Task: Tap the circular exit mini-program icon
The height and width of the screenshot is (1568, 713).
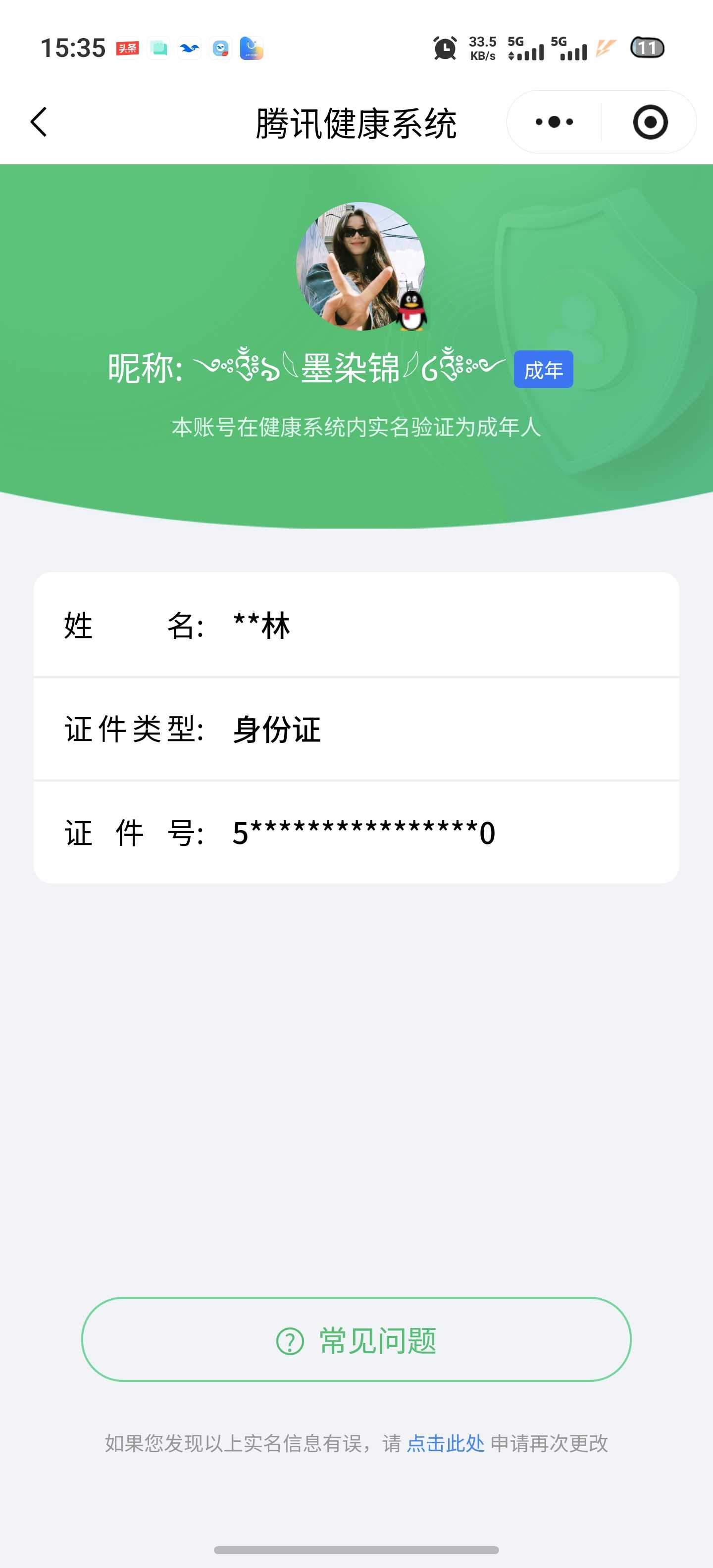Action: pos(651,122)
